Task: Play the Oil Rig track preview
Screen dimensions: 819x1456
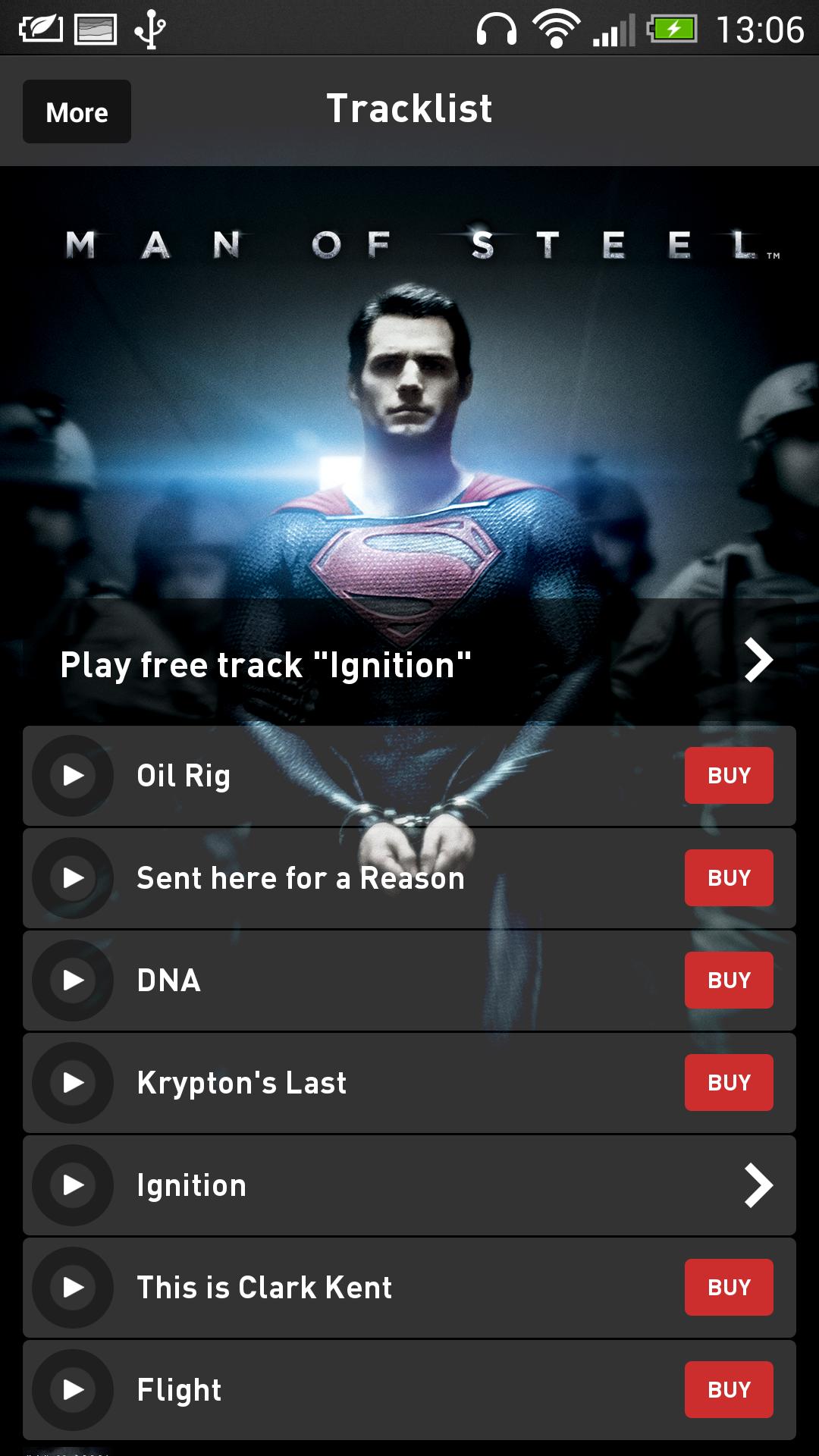Action: coord(73,776)
